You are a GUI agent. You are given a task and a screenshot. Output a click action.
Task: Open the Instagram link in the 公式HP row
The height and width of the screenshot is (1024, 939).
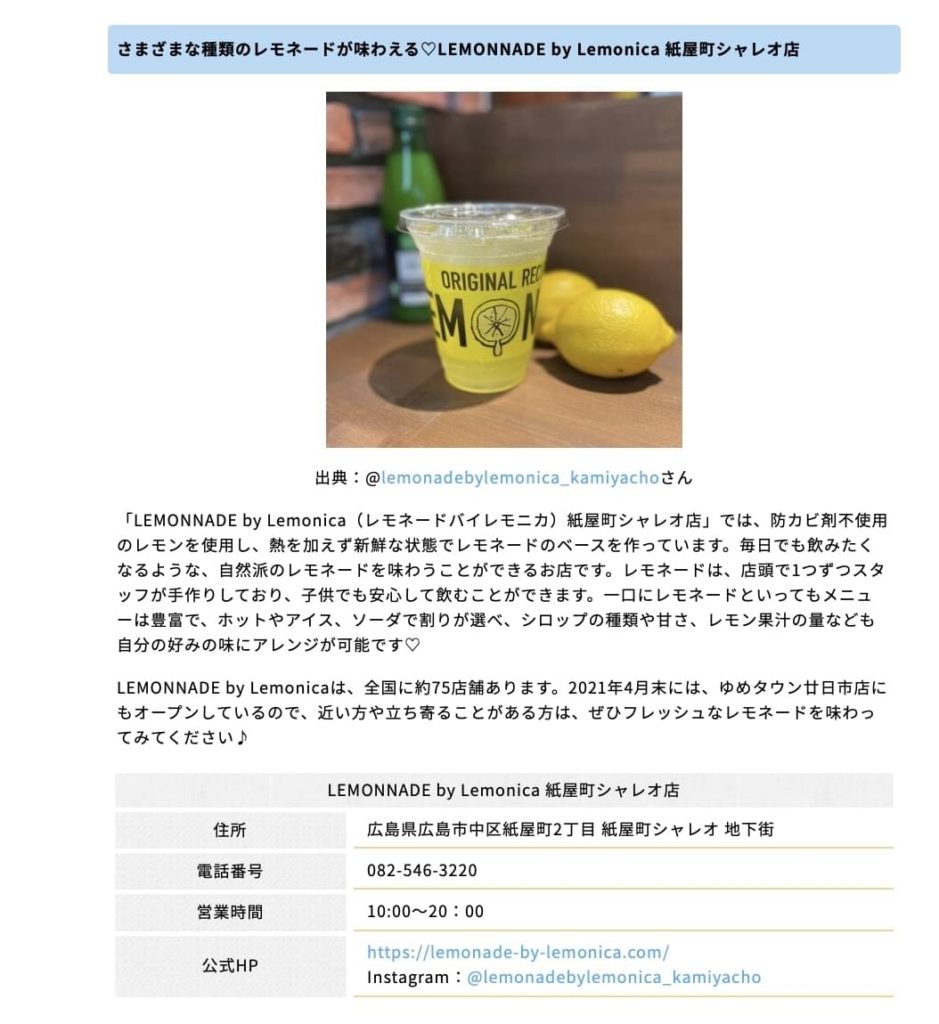coord(613,977)
